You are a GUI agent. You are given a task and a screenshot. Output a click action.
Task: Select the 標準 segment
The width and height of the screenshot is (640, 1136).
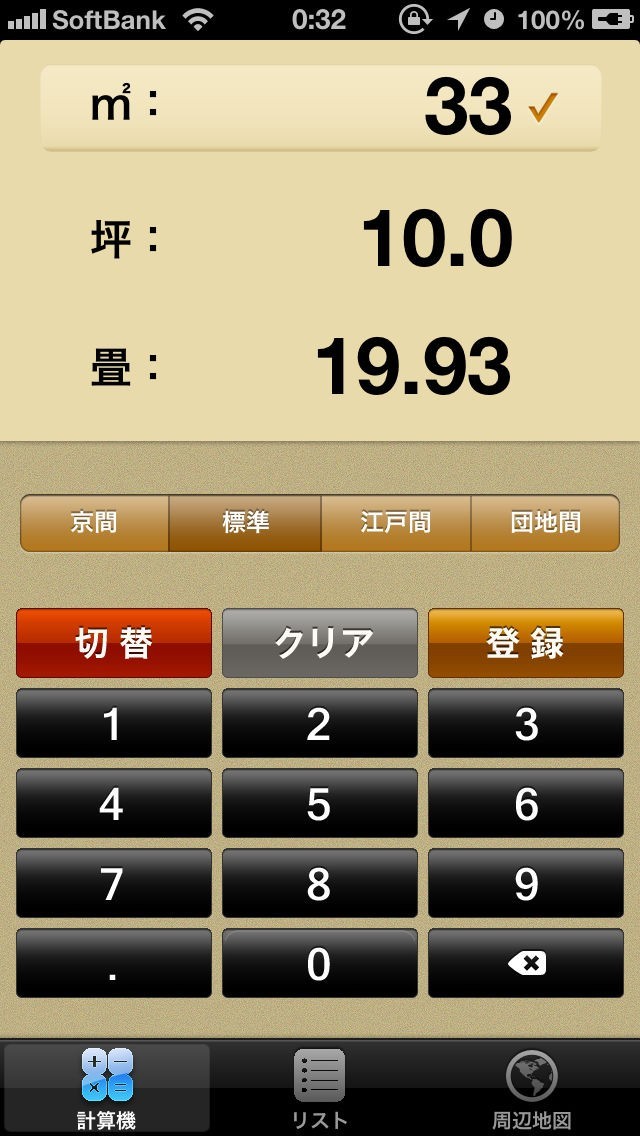click(245, 522)
